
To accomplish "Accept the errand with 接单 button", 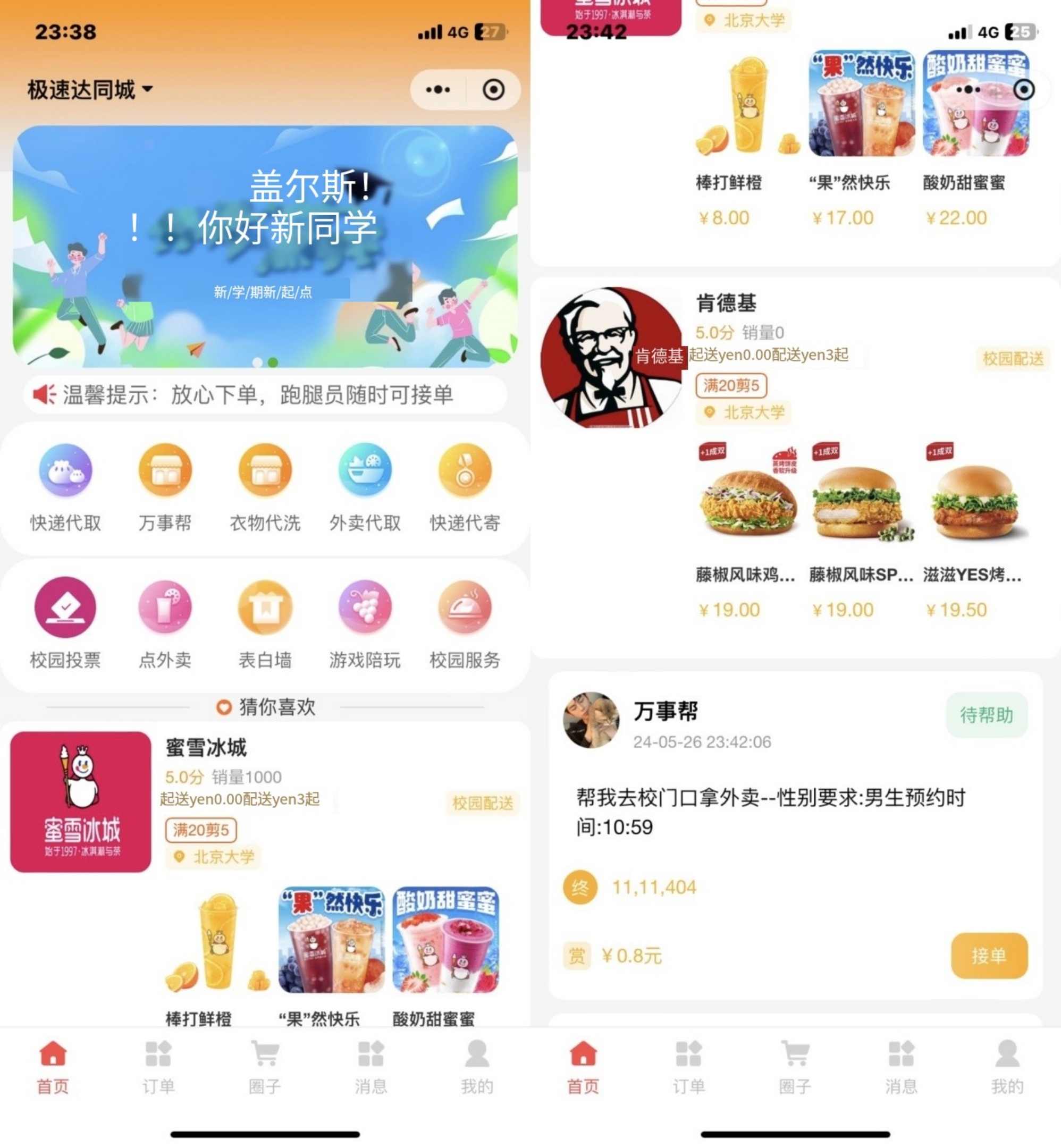I will coord(989,956).
